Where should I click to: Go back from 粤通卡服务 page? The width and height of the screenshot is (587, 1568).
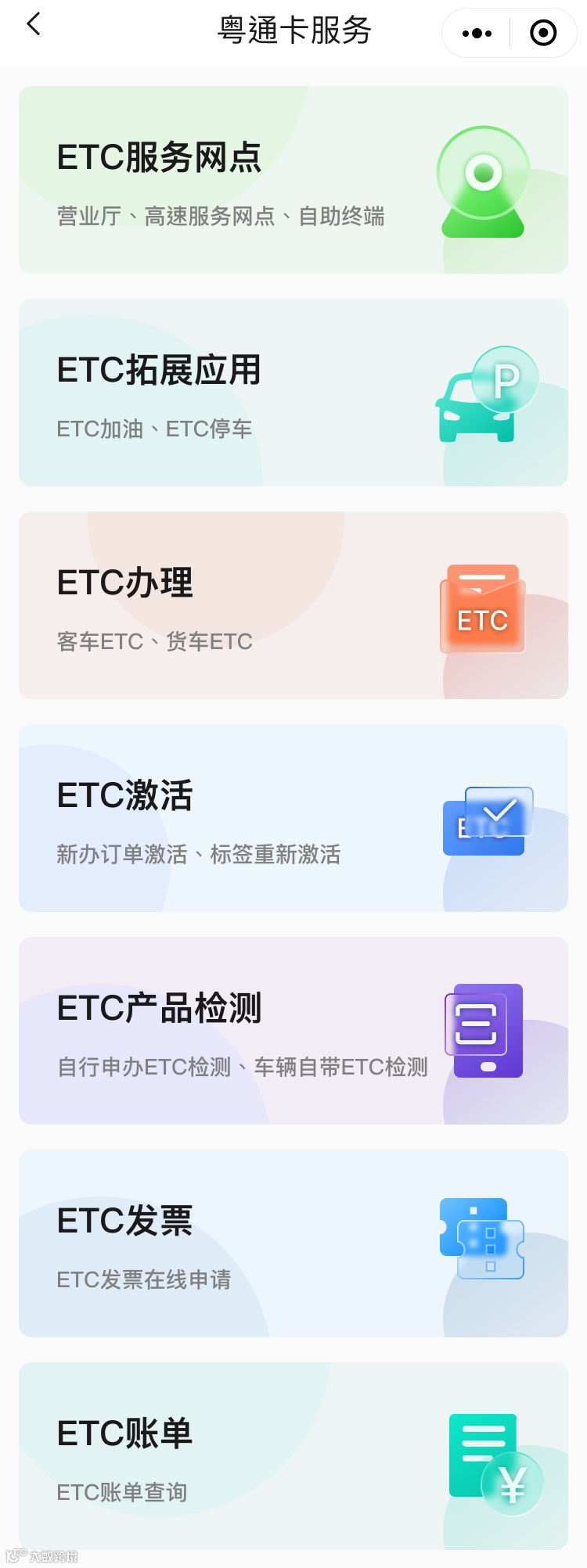click(34, 25)
